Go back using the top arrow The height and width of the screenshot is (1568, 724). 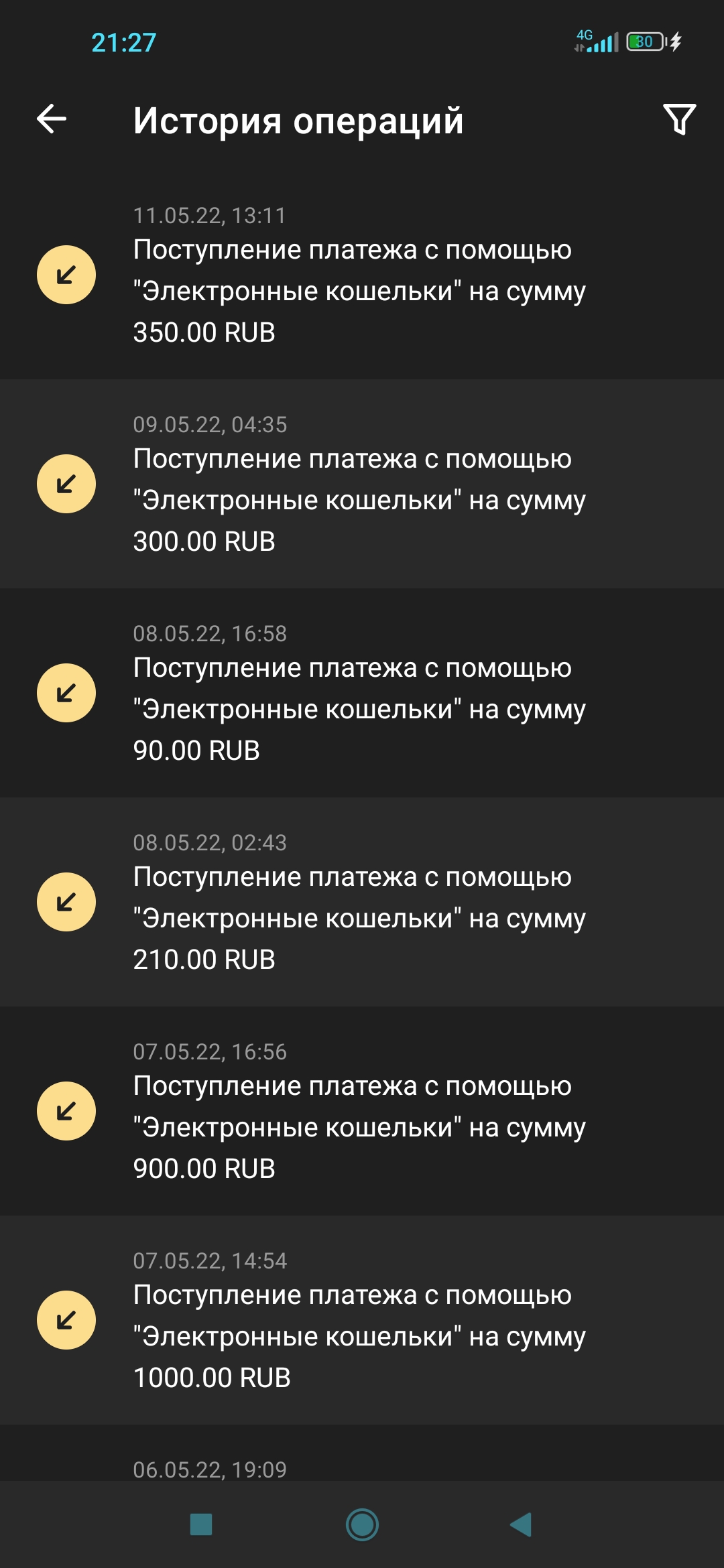[52, 120]
